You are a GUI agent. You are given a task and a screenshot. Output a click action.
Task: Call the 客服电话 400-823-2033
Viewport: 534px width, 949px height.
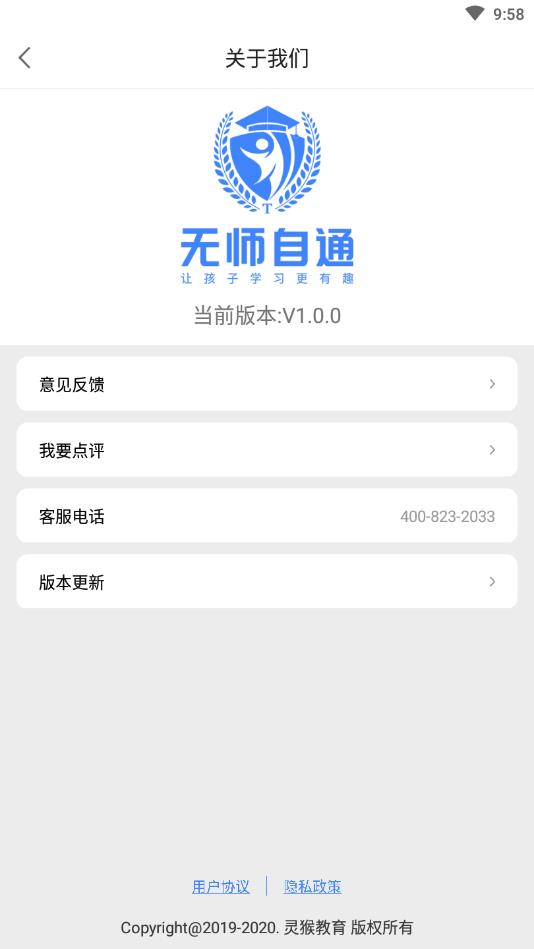tap(267, 516)
